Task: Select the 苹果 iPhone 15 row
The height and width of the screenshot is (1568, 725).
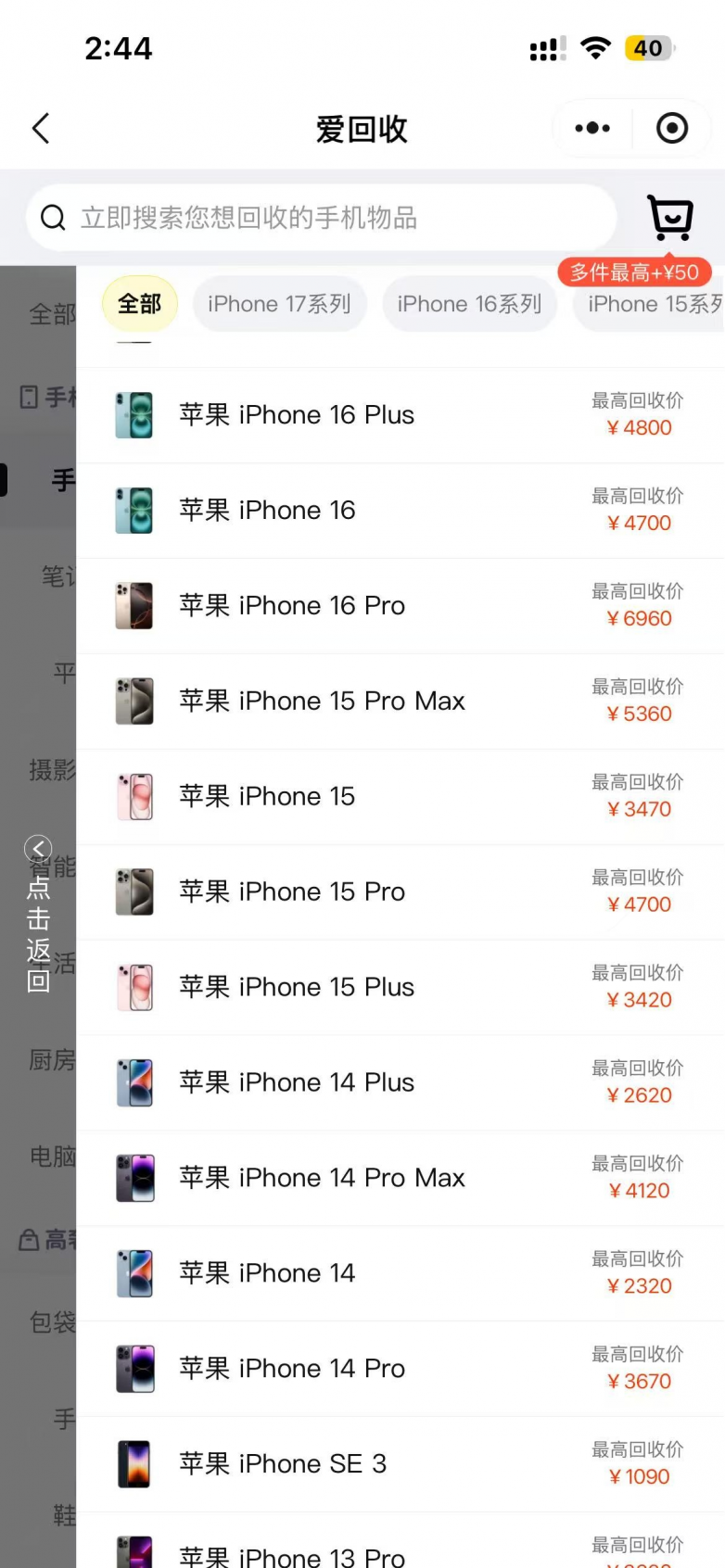Action: pyautogui.click(x=399, y=797)
